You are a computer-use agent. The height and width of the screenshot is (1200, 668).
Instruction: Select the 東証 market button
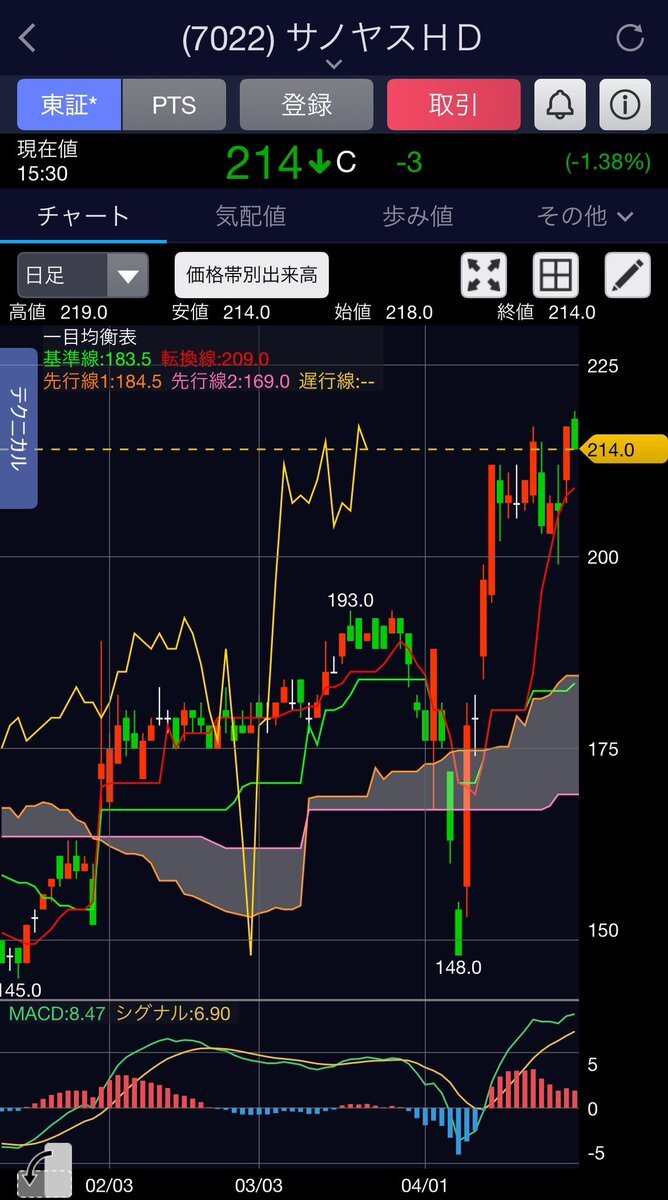(x=69, y=105)
